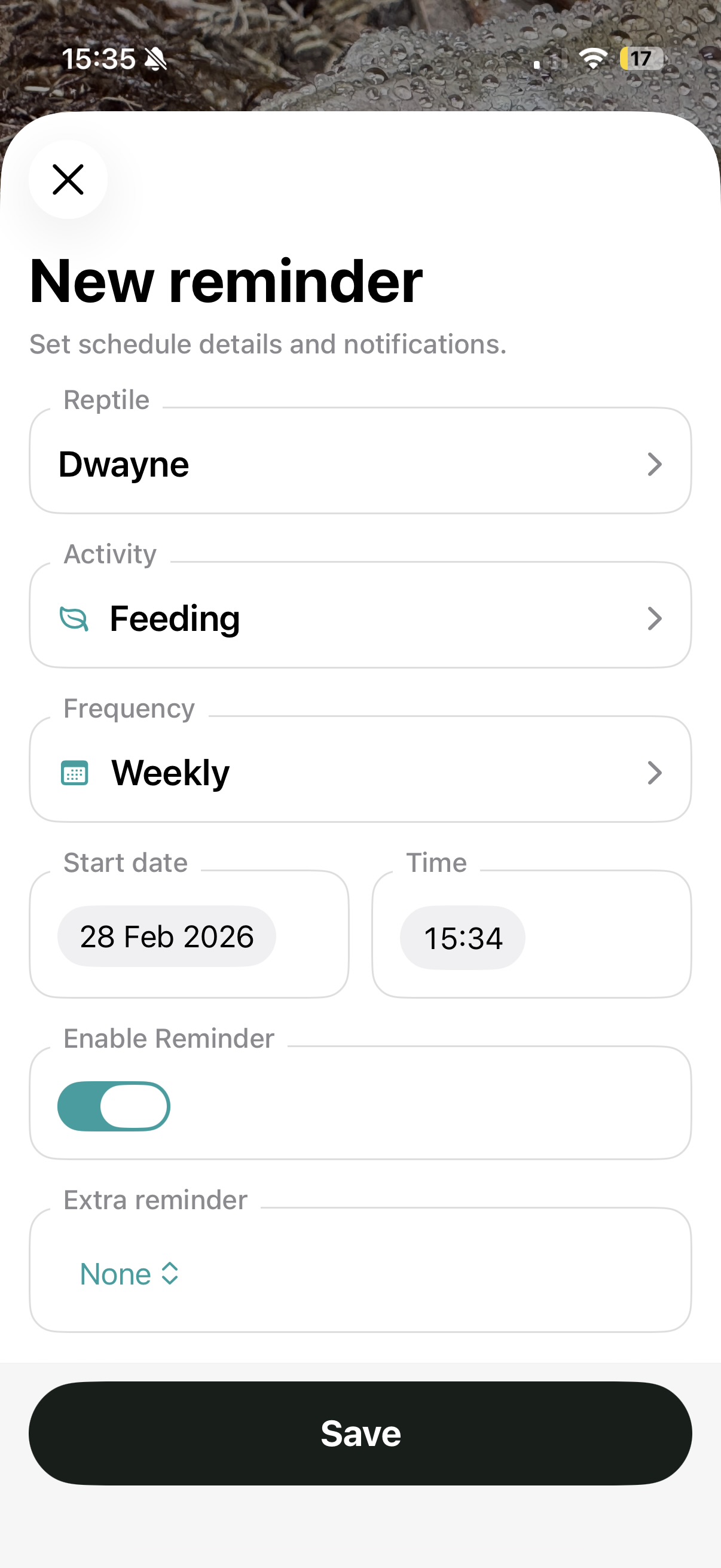Expand the Frequency selector chevron
Image resolution: width=721 pixels, height=1568 pixels.
point(655,773)
